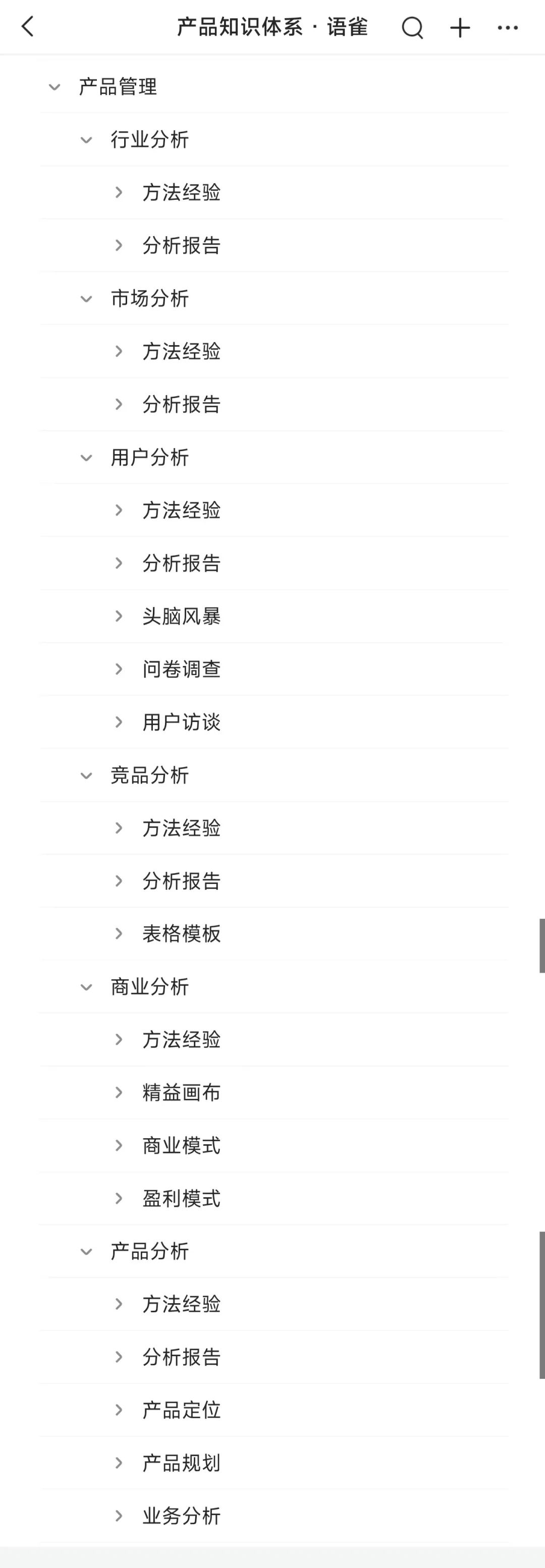Viewport: 545px width, 1568px height.
Task: Collapse the 行业分析 node
Action: (86, 140)
